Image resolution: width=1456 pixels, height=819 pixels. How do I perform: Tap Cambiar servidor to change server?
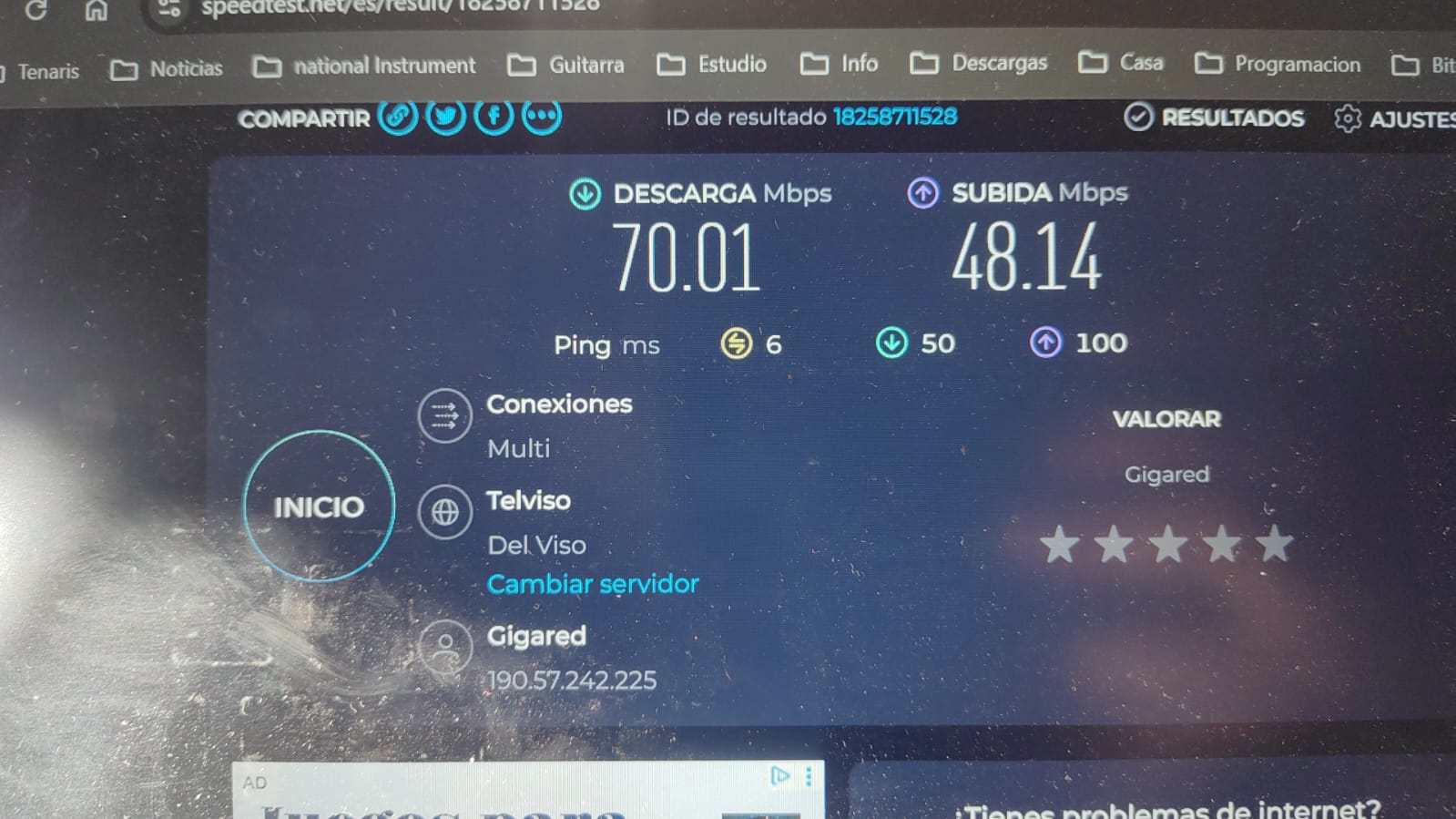pyautogui.click(x=593, y=584)
